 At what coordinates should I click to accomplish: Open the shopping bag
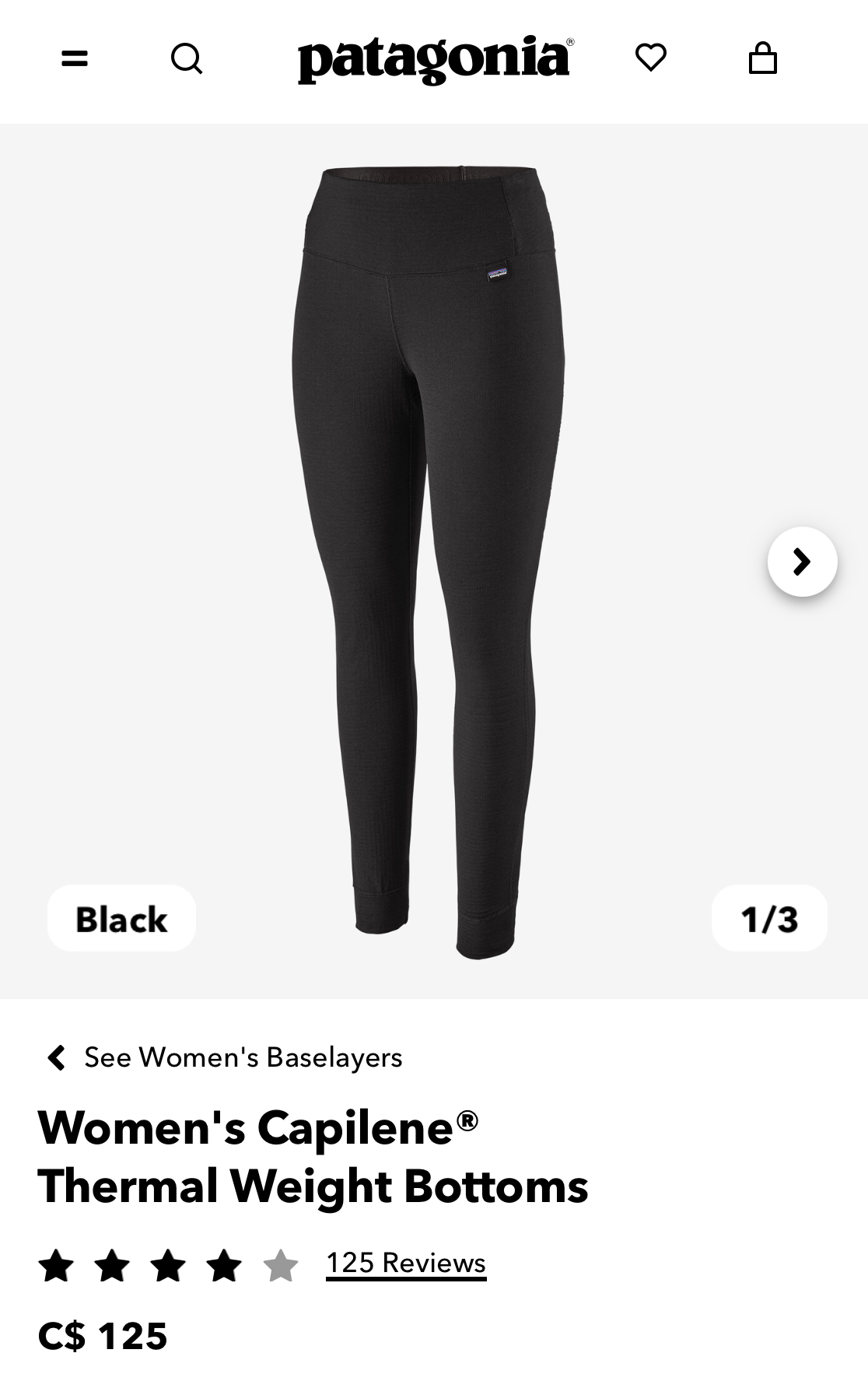pos(762,58)
